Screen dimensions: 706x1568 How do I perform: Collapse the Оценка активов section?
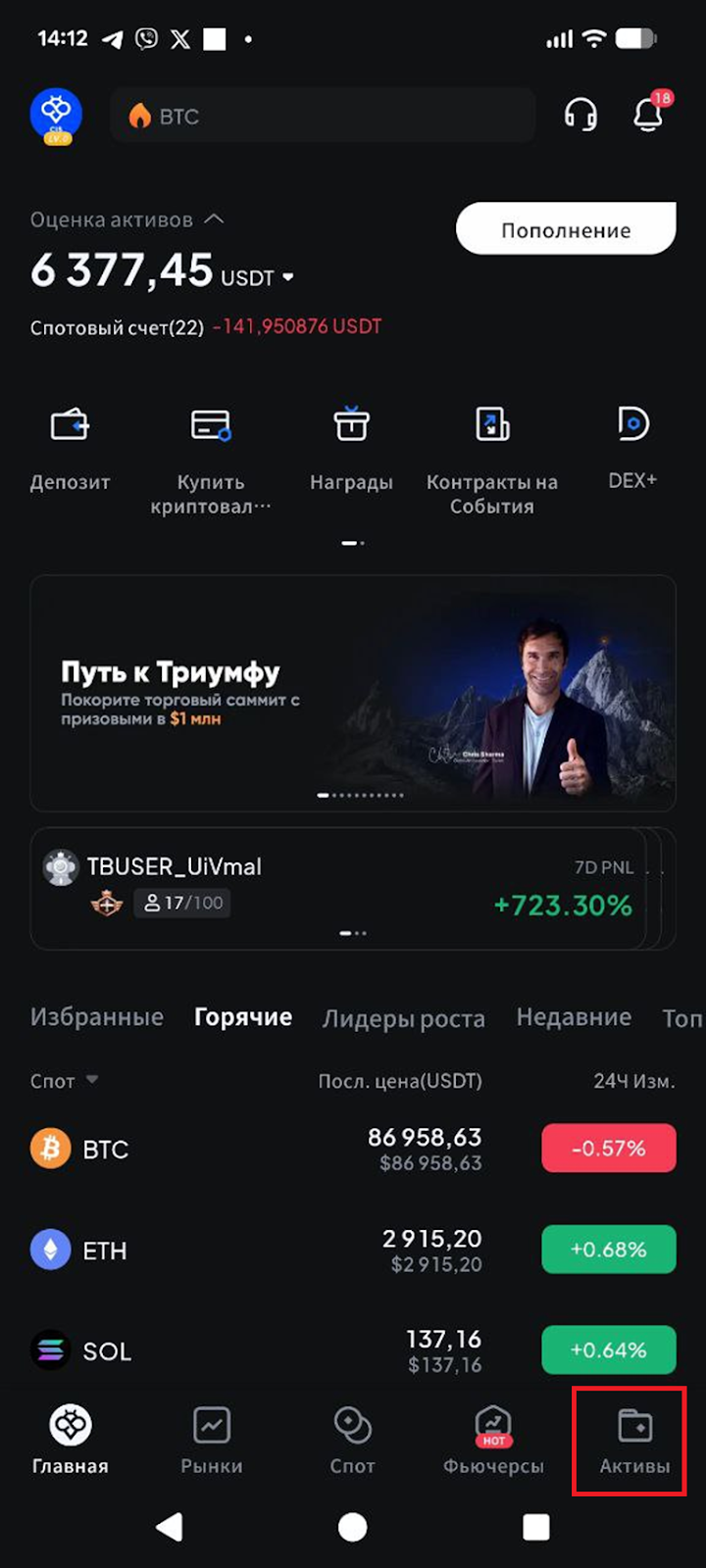tap(214, 220)
